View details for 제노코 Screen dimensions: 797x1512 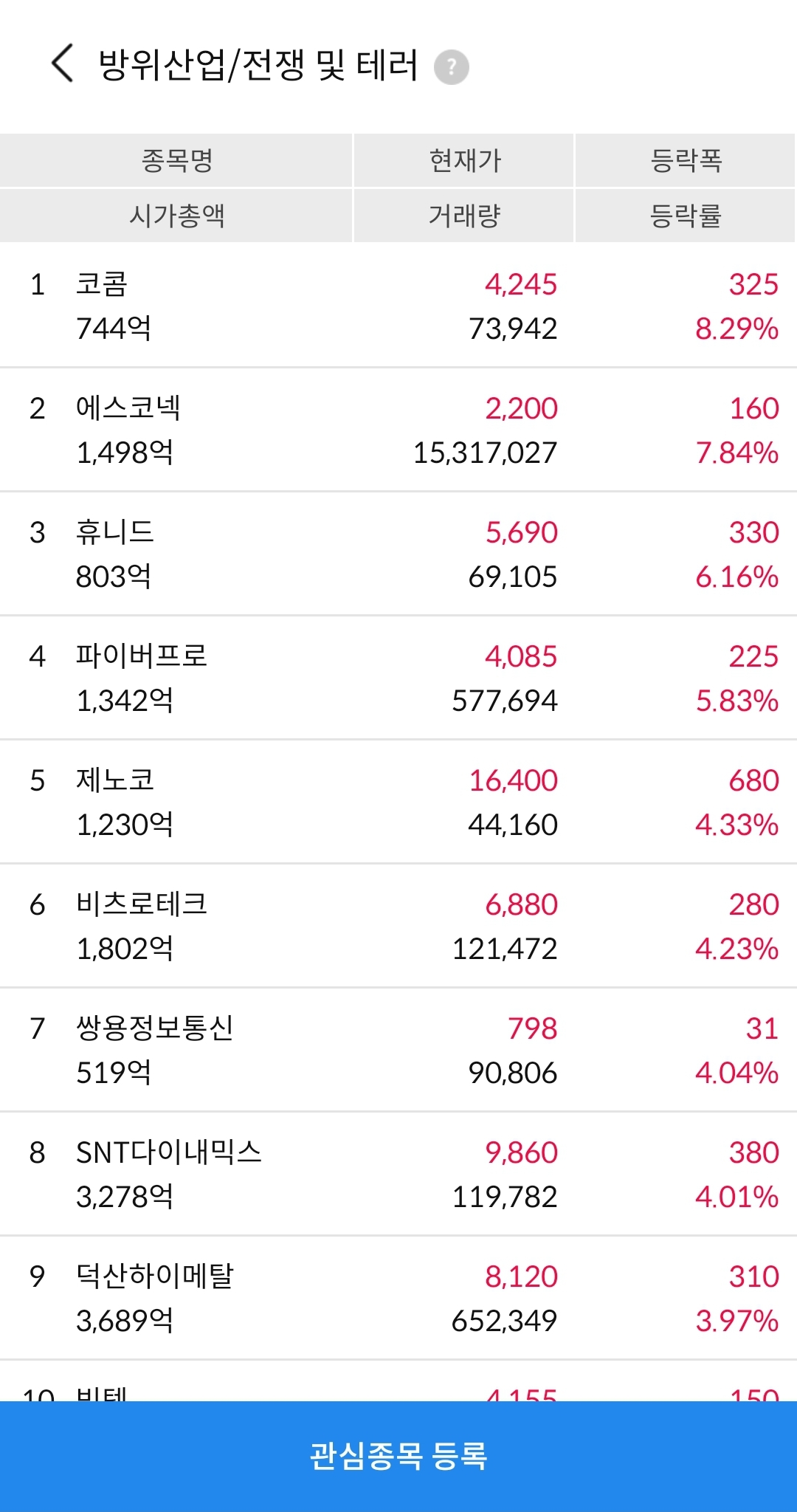398,802
